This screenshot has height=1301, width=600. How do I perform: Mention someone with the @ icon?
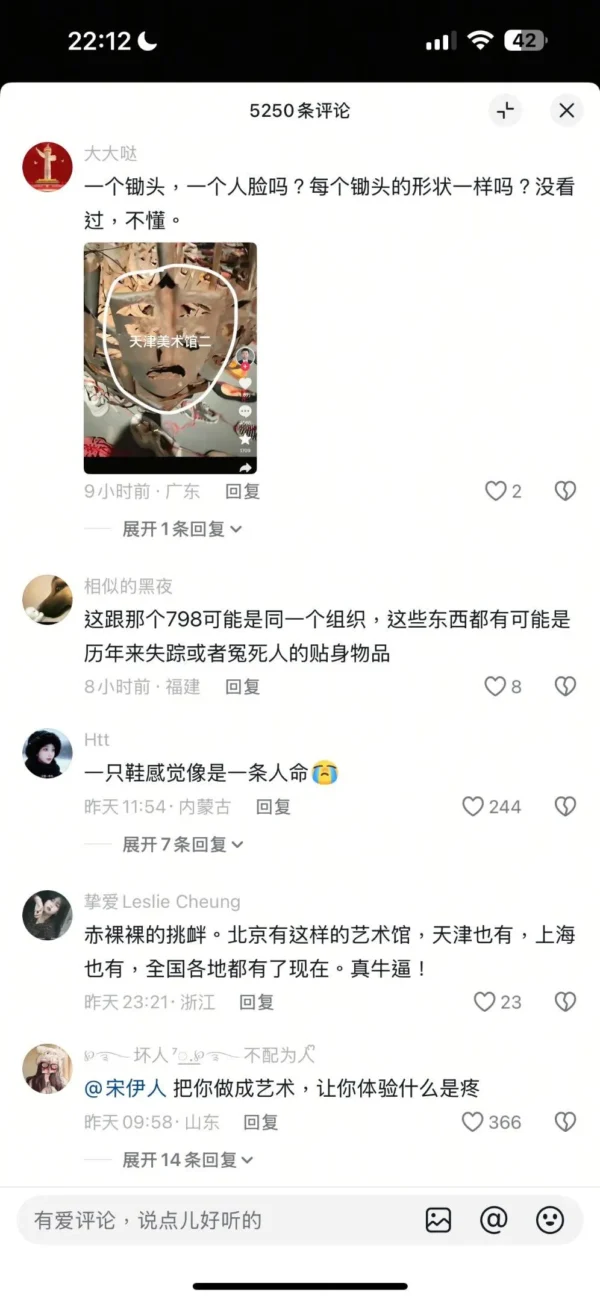[x=494, y=1220]
